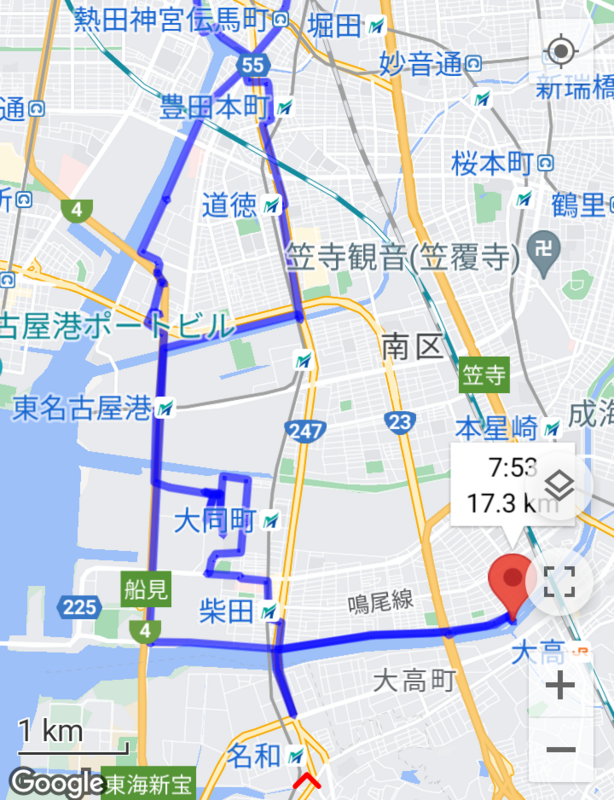Open the Google logo link

coord(57,783)
